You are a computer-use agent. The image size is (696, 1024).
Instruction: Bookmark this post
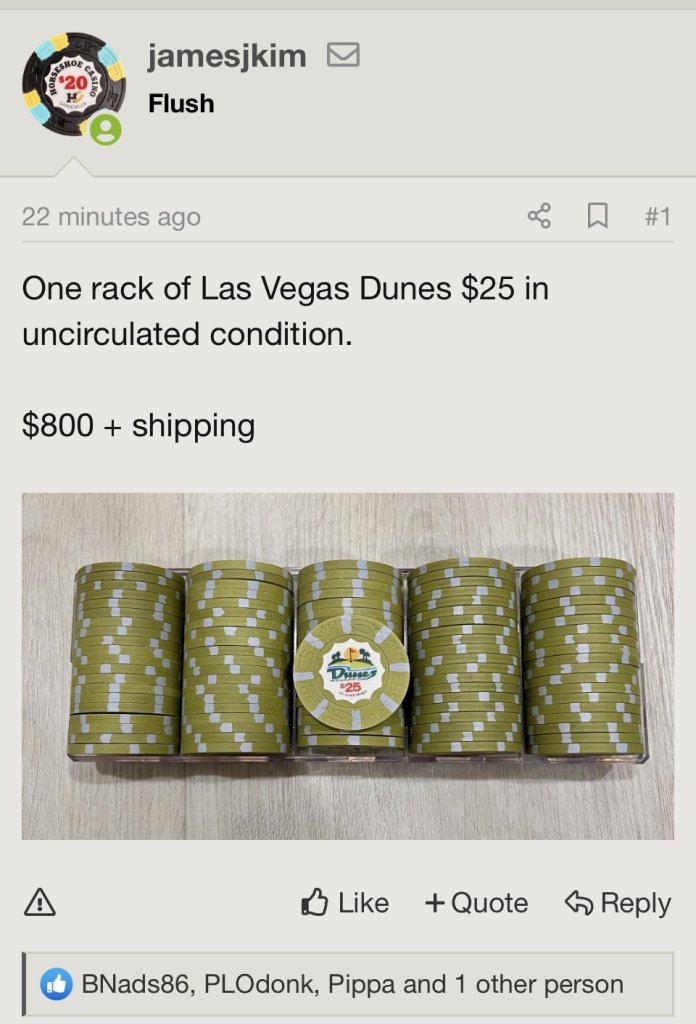click(x=597, y=216)
